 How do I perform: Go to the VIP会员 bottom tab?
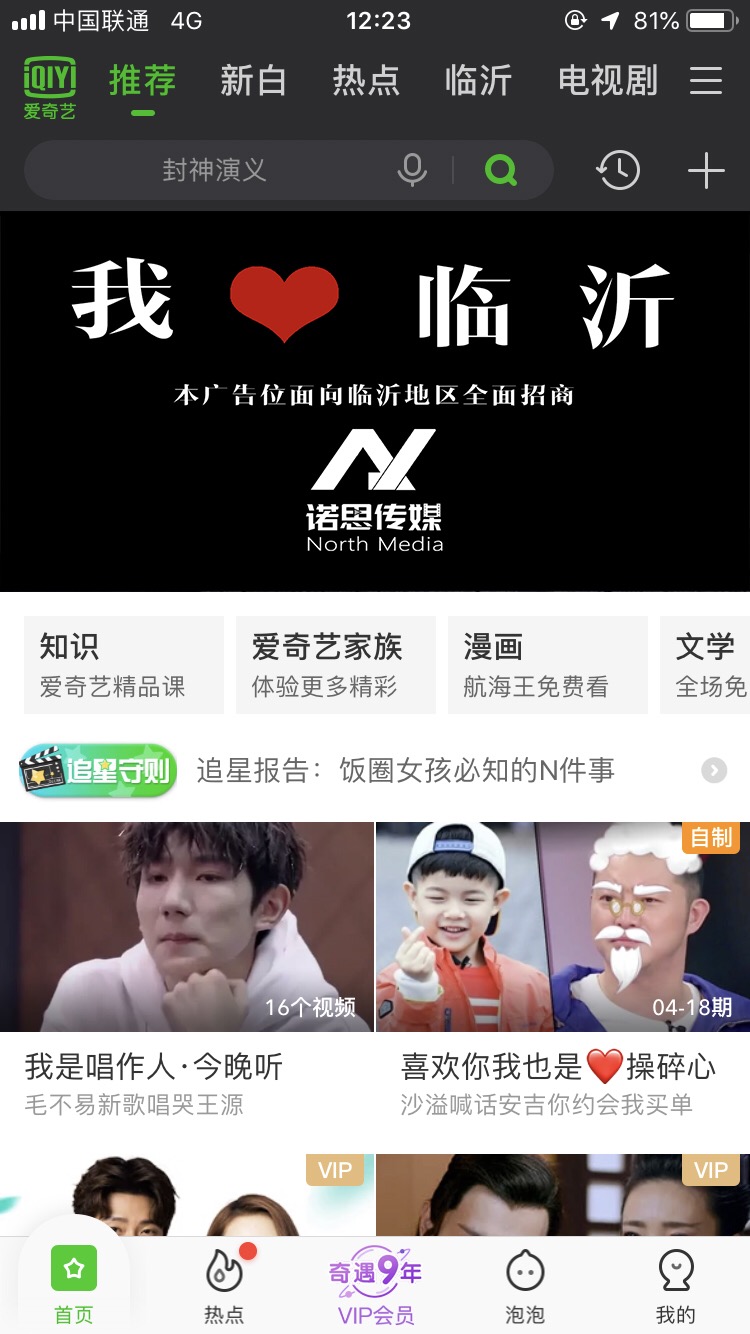pos(375,1285)
